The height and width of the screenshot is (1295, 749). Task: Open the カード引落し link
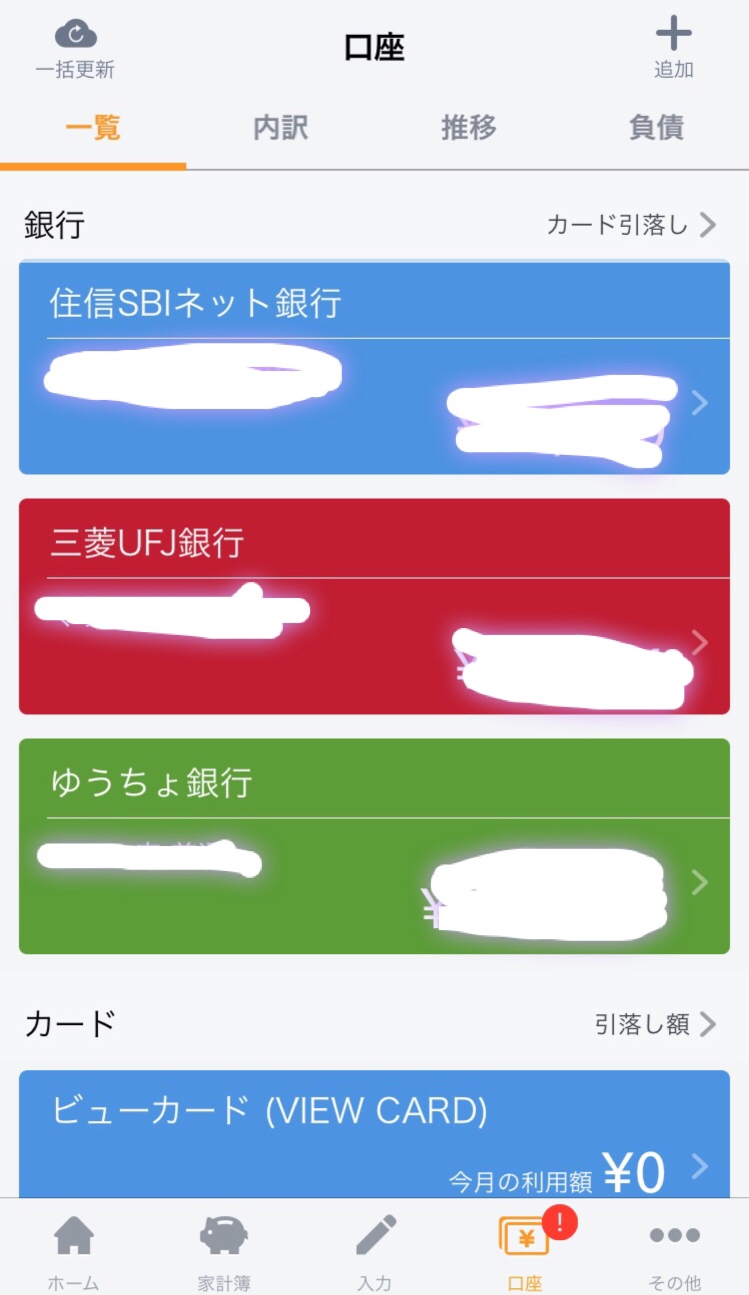[x=631, y=225]
